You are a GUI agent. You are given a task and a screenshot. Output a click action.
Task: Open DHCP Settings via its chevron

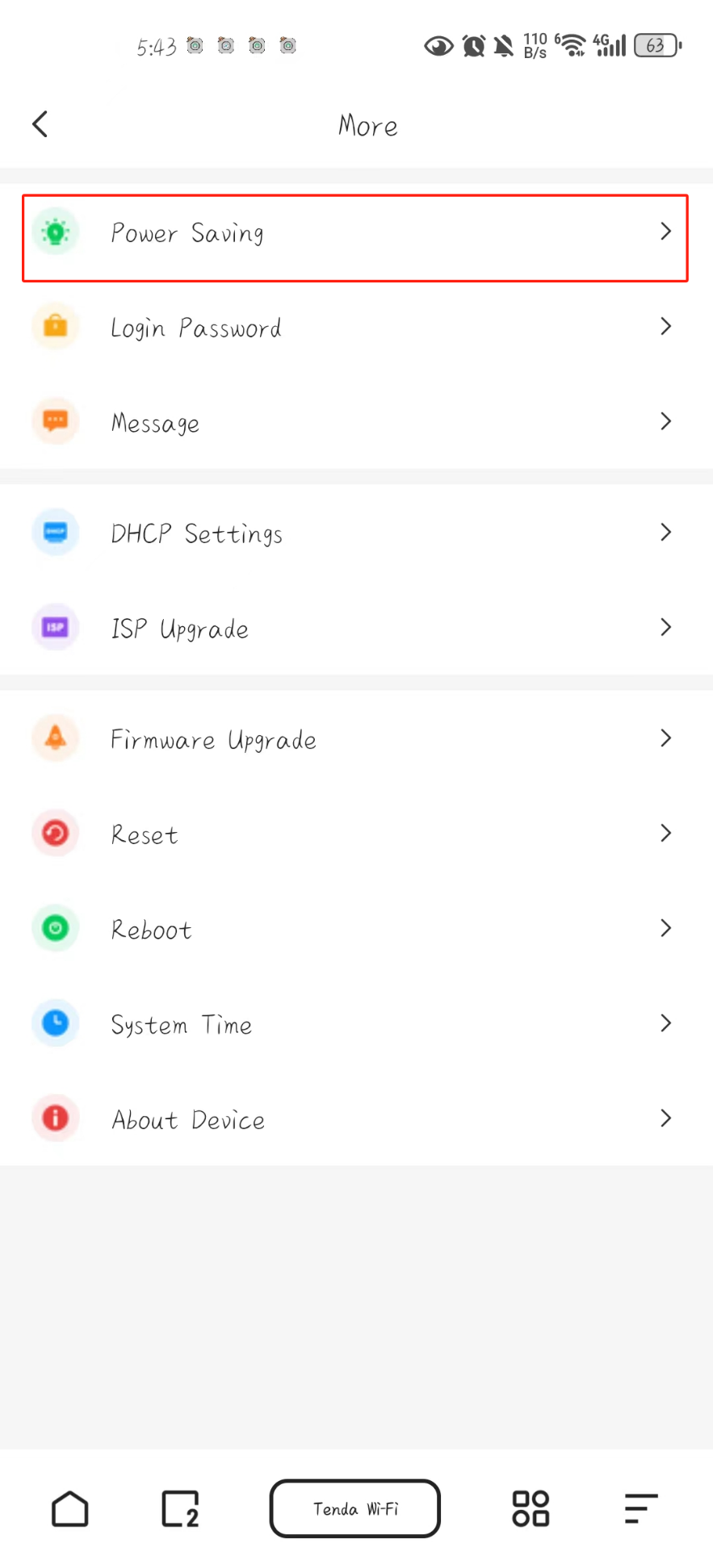pyautogui.click(x=665, y=532)
